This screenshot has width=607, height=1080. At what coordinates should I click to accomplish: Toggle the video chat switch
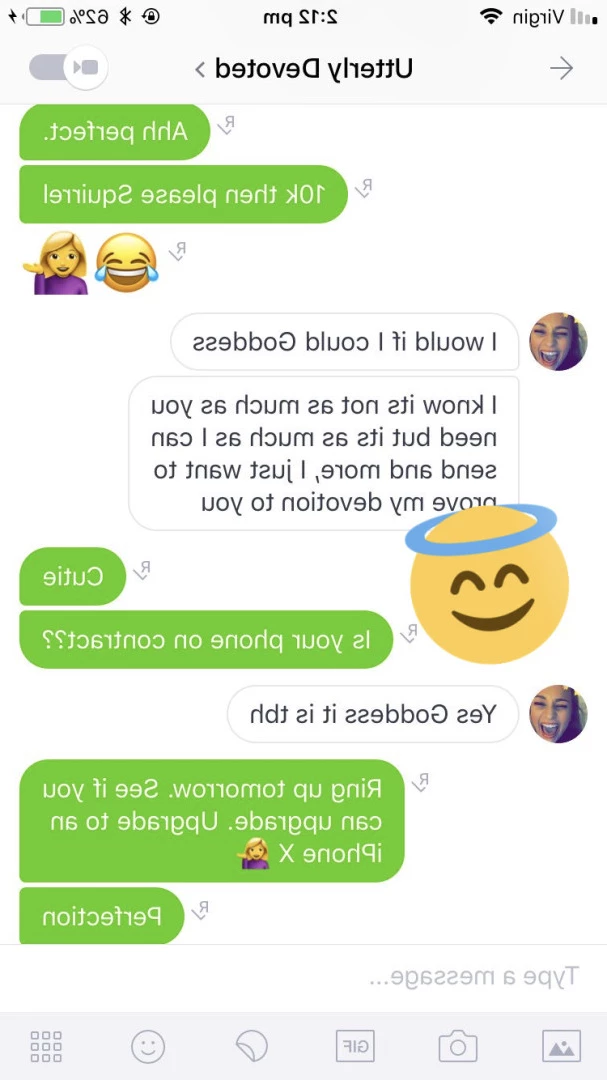point(68,68)
